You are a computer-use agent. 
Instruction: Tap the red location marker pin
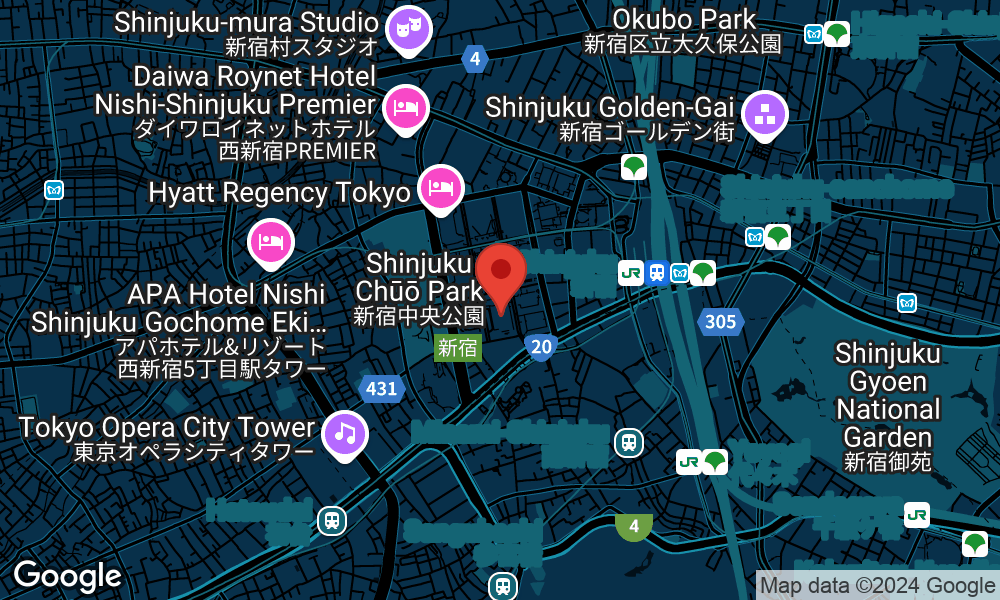500,272
